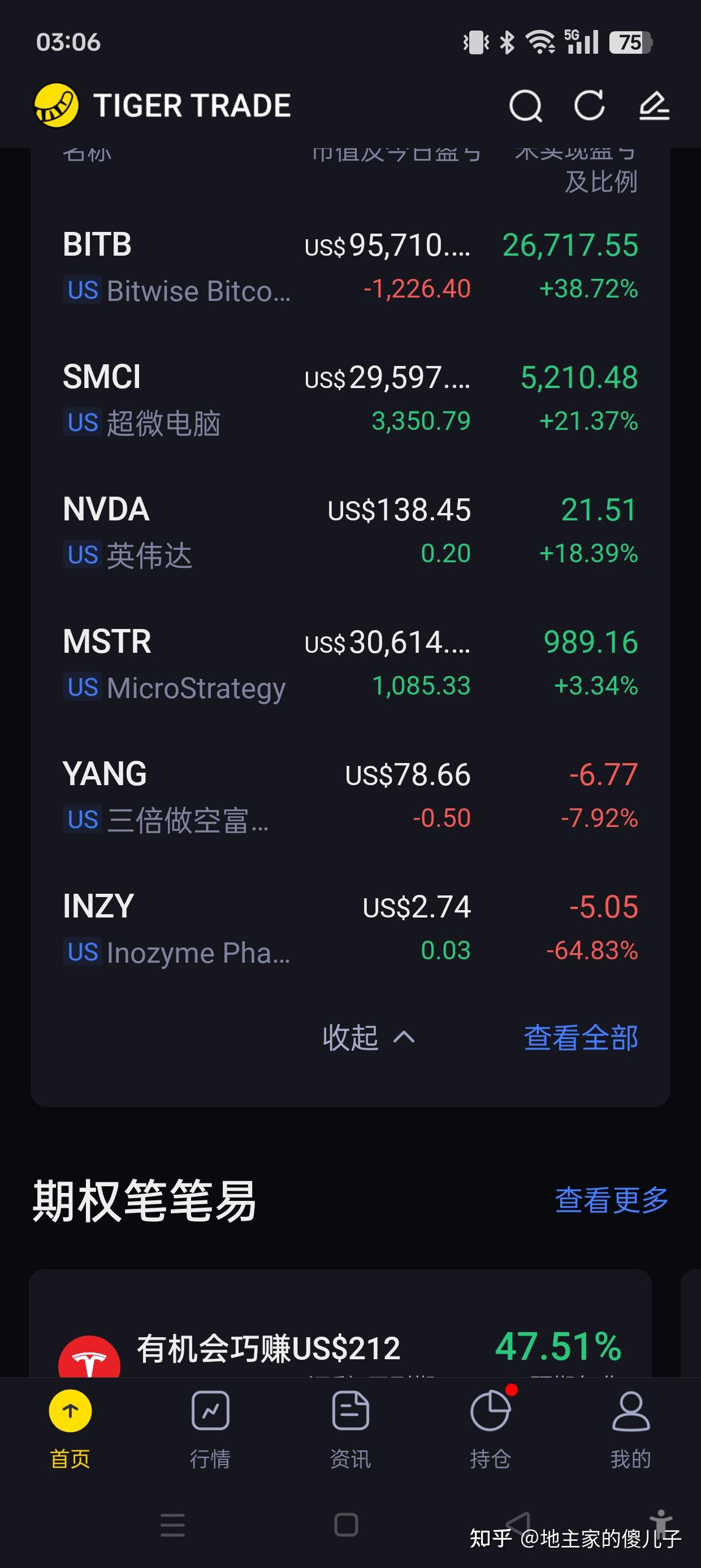Tap the refresh icon next to search
The image size is (701, 1568).
589,106
